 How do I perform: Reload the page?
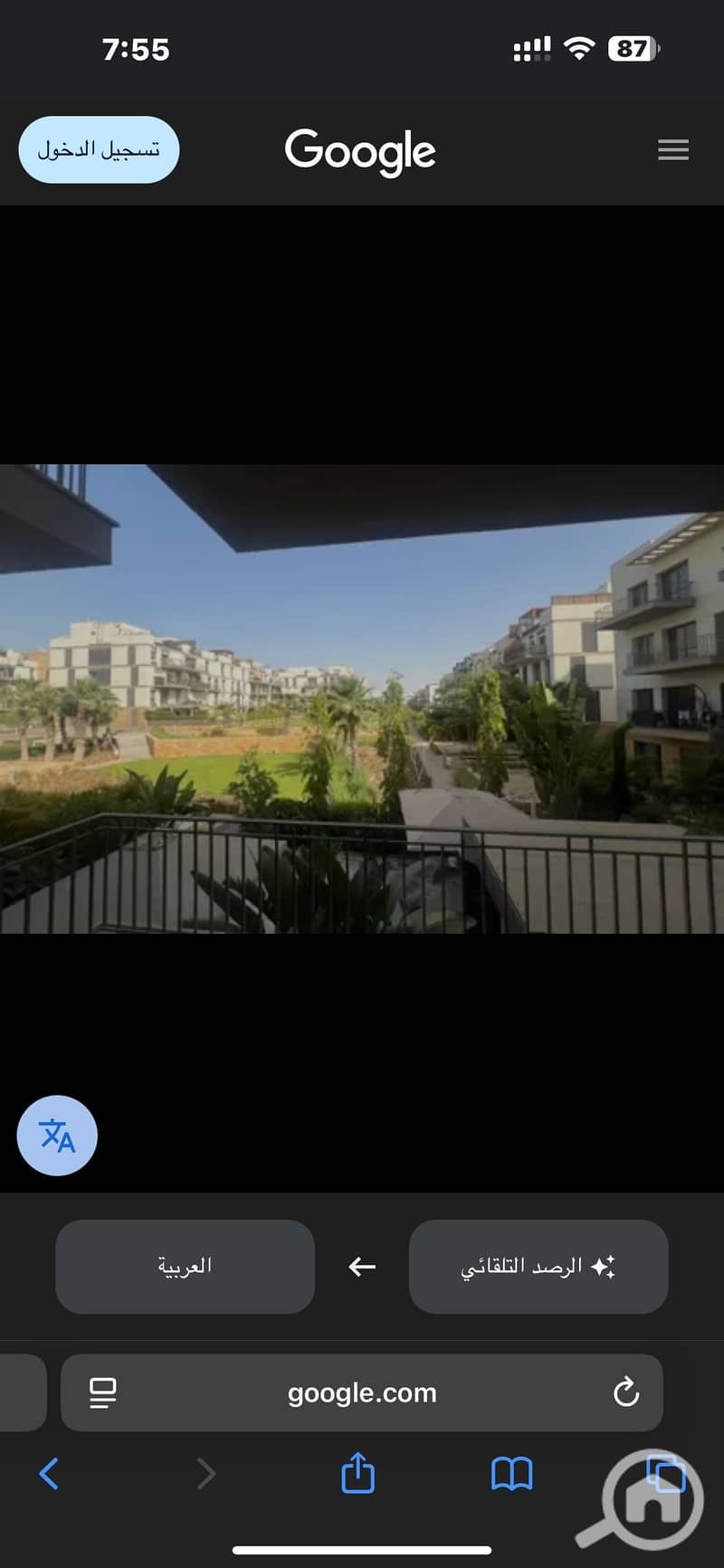tap(625, 1392)
